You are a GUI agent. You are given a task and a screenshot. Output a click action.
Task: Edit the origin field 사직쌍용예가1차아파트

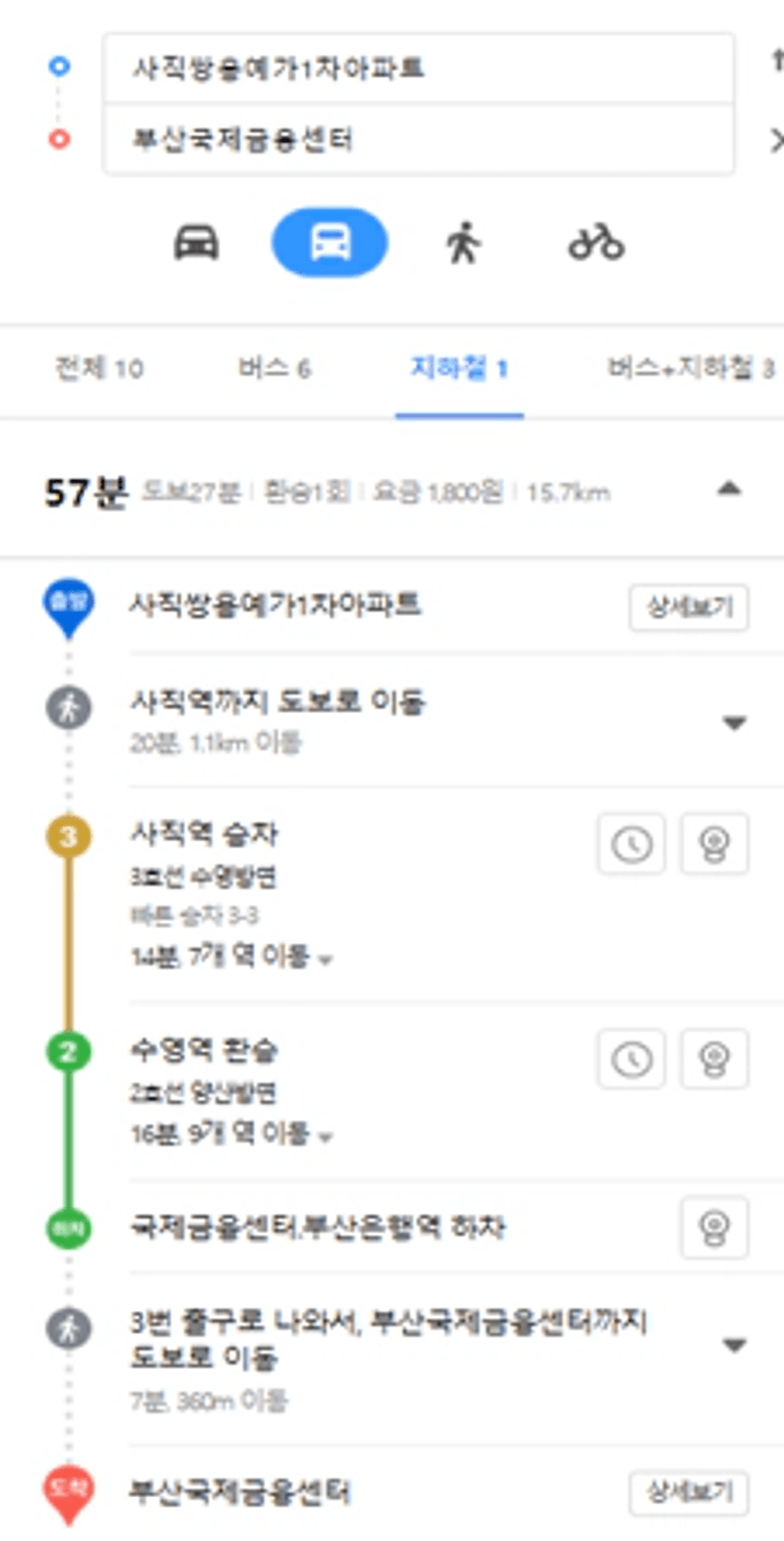(418, 68)
